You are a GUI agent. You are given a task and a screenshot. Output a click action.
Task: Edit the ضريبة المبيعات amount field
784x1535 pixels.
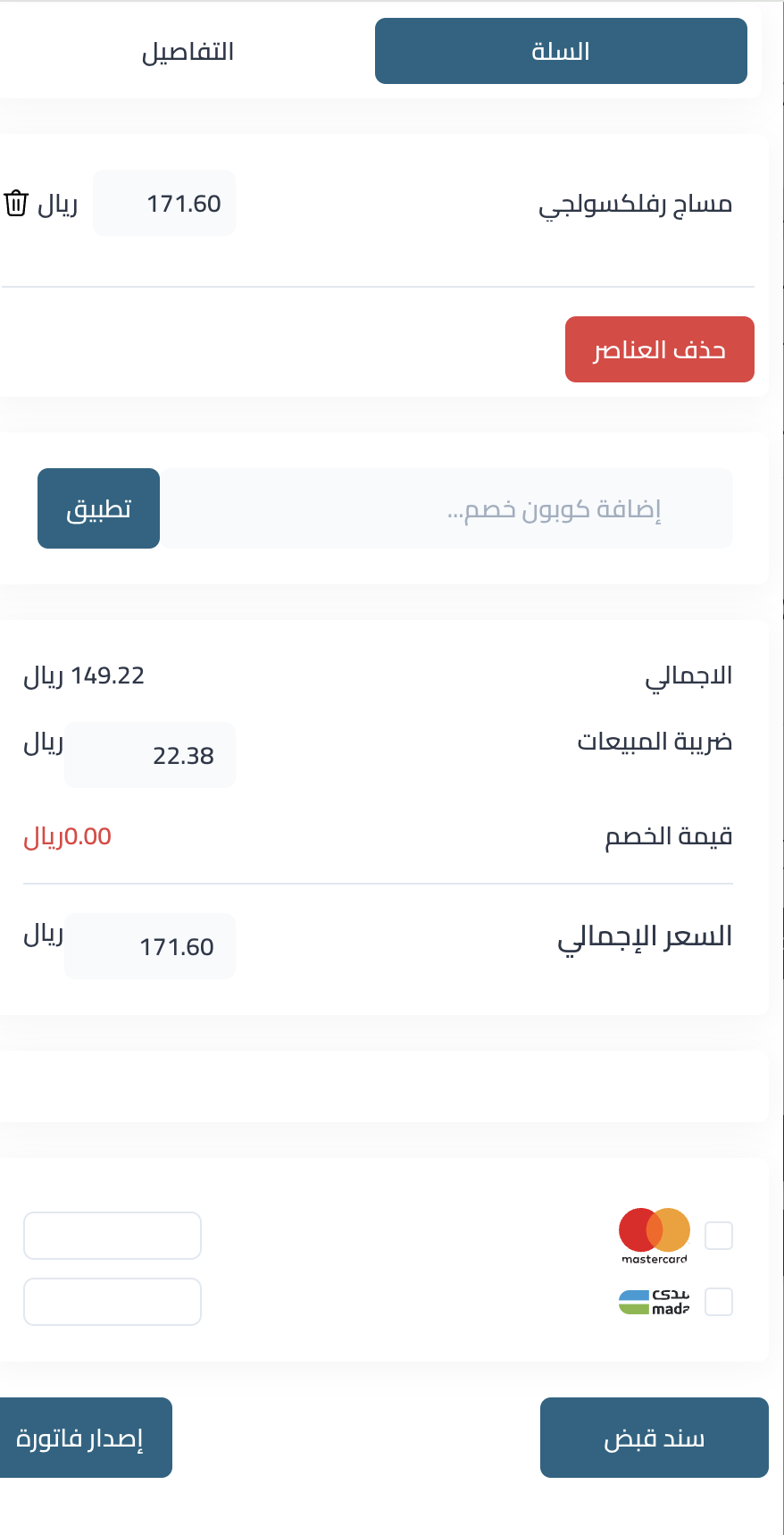(150, 755)
